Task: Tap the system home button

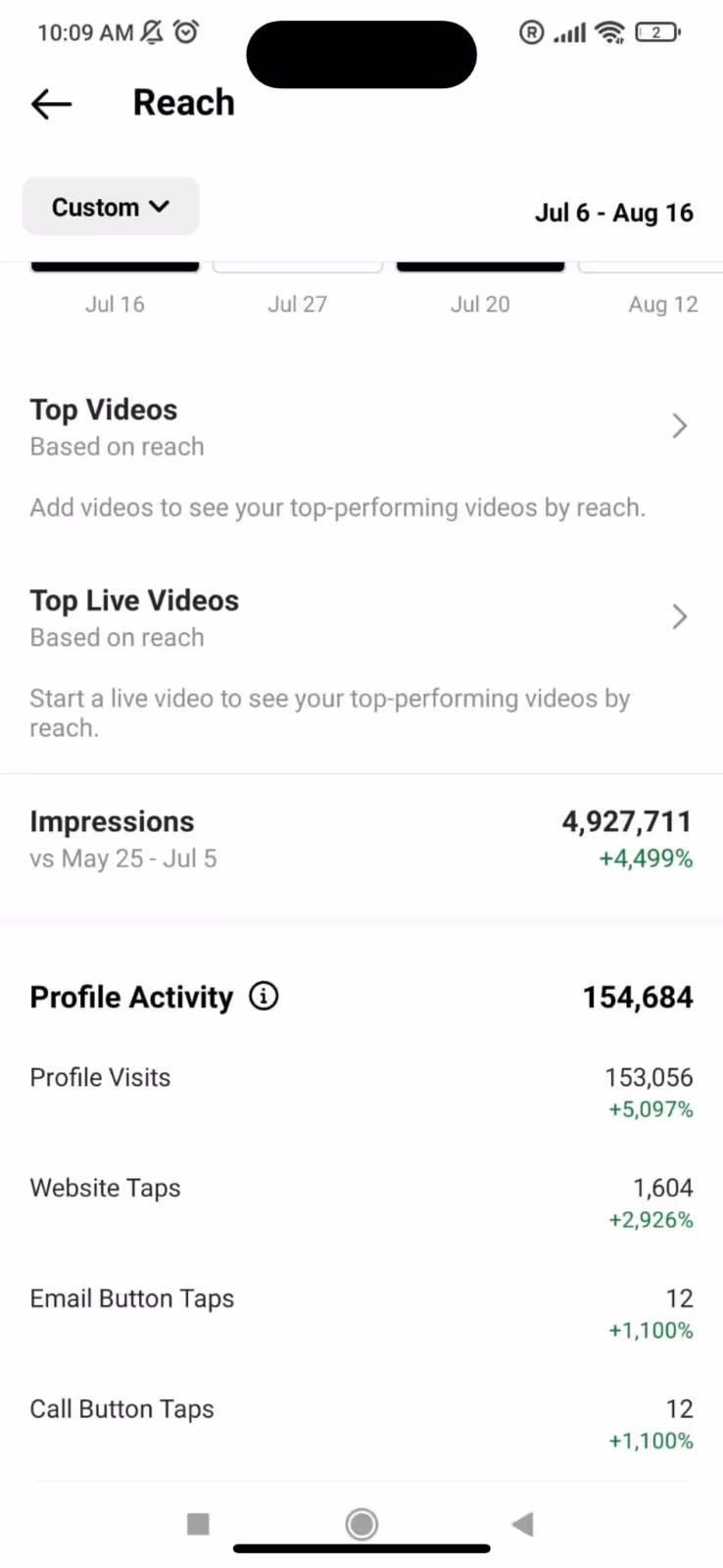Action: click(x=361, y=1524)
